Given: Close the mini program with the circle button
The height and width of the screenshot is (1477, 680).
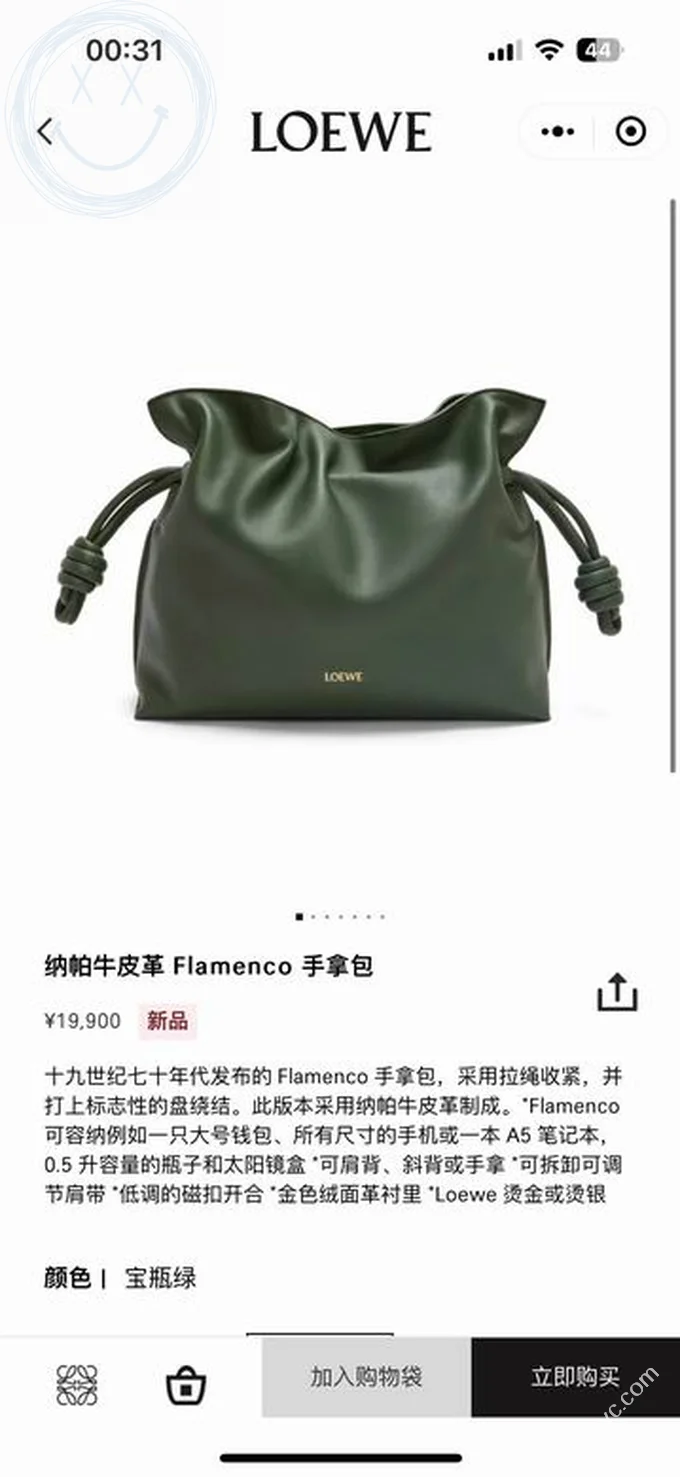Looking at the screenshot, I should point(630,131).
